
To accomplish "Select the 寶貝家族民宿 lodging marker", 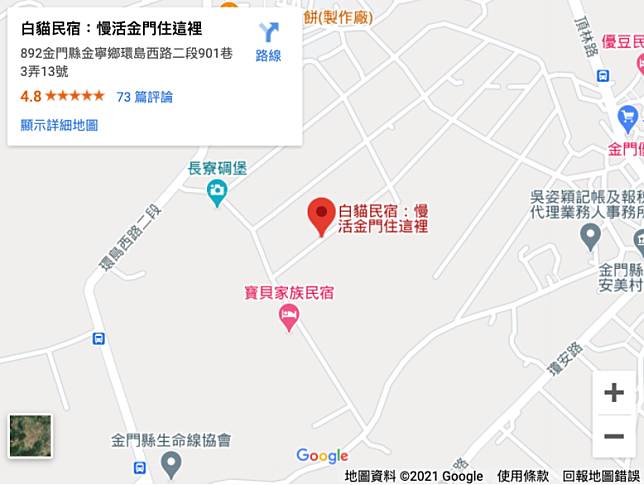I will tap(288, 319).
